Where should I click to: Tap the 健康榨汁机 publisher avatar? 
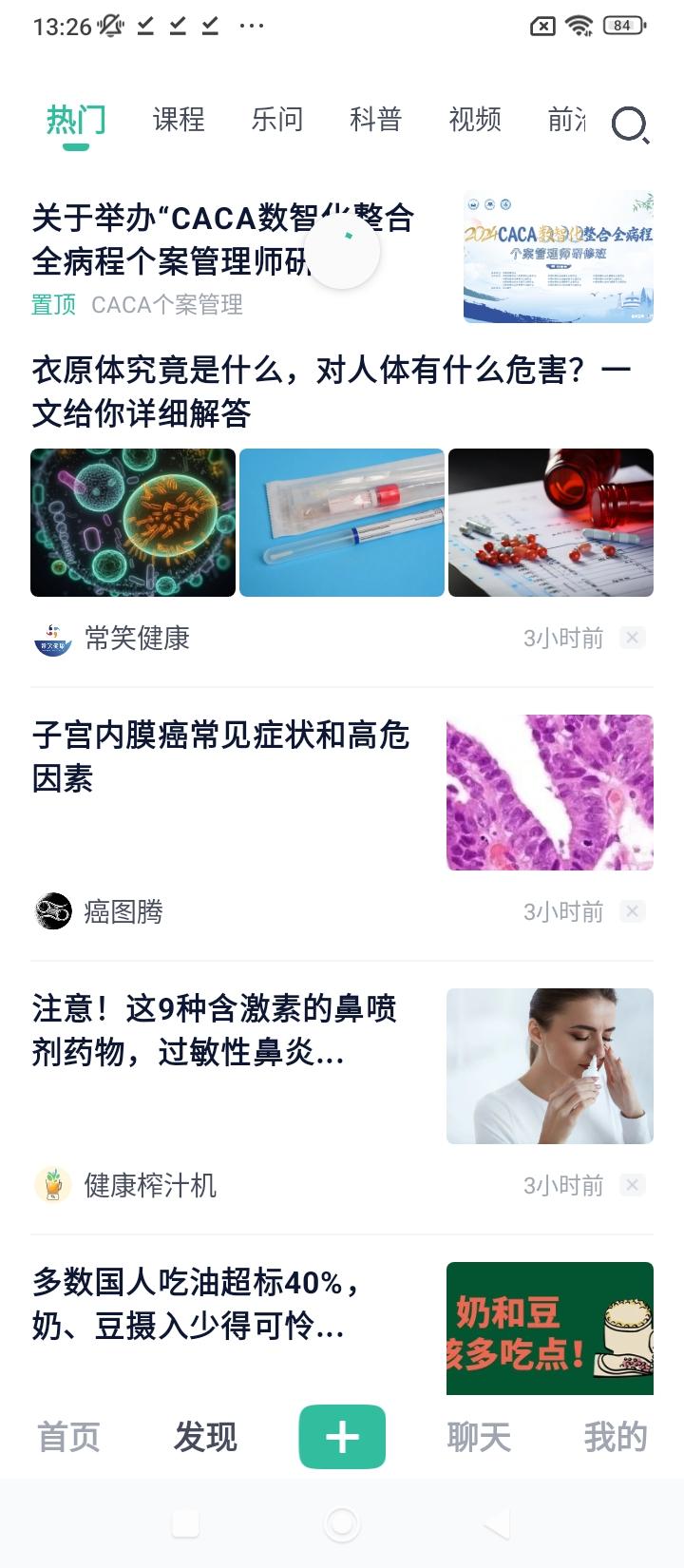(x=52, y=1185)
